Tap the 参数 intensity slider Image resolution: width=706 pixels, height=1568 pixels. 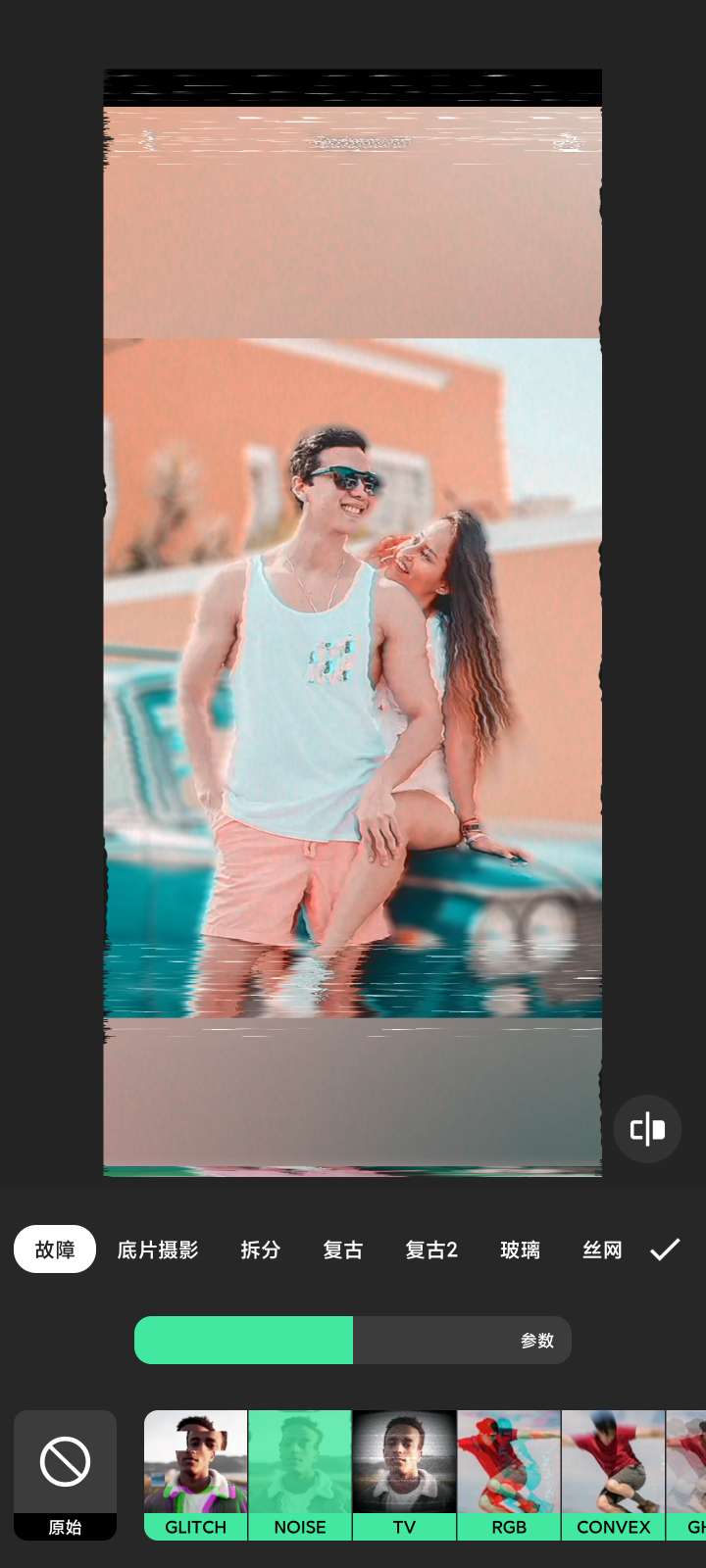pos(353,1340)
